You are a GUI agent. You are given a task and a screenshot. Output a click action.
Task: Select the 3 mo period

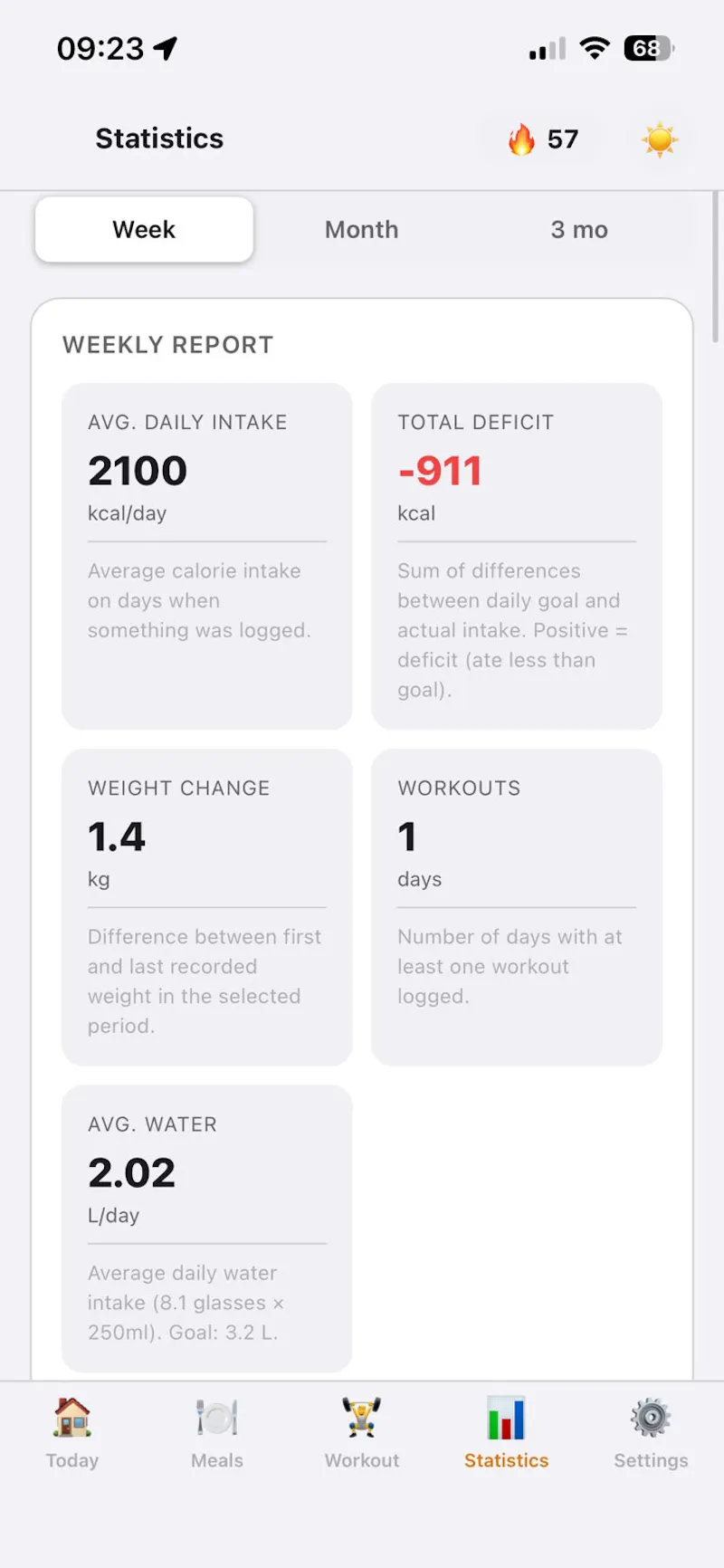(579, 230)
